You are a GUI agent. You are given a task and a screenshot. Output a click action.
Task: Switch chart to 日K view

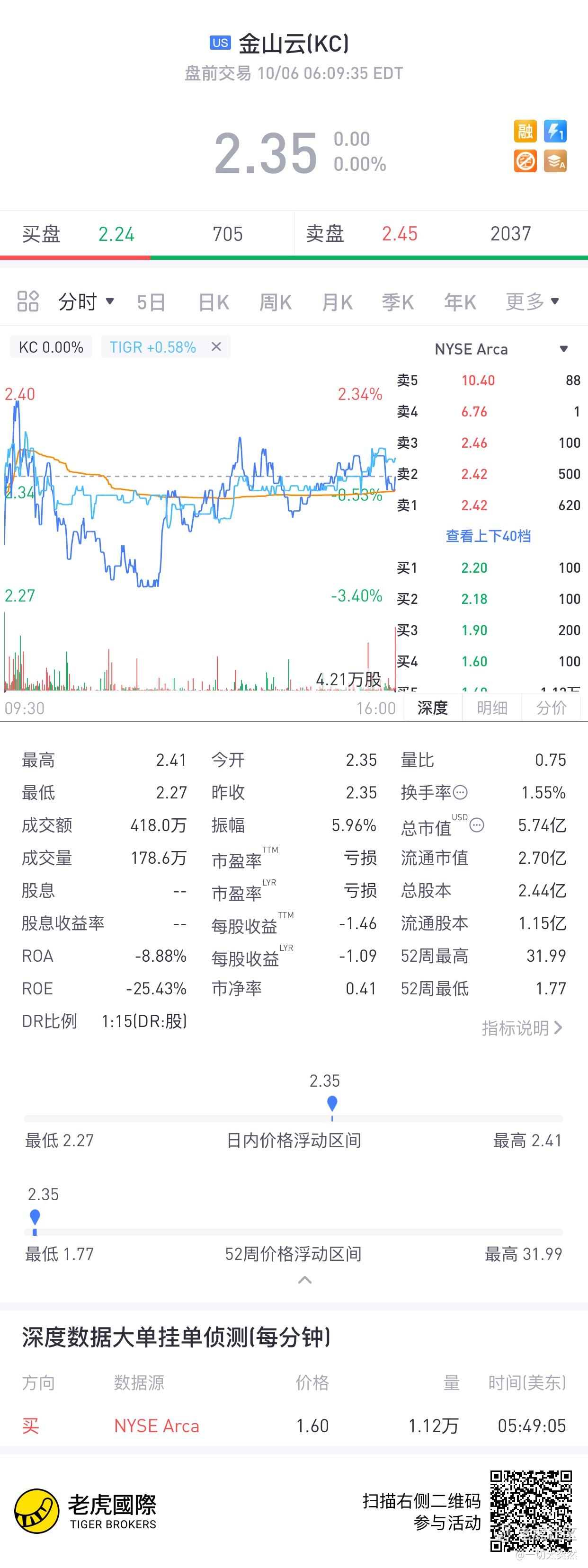(214, 302)
